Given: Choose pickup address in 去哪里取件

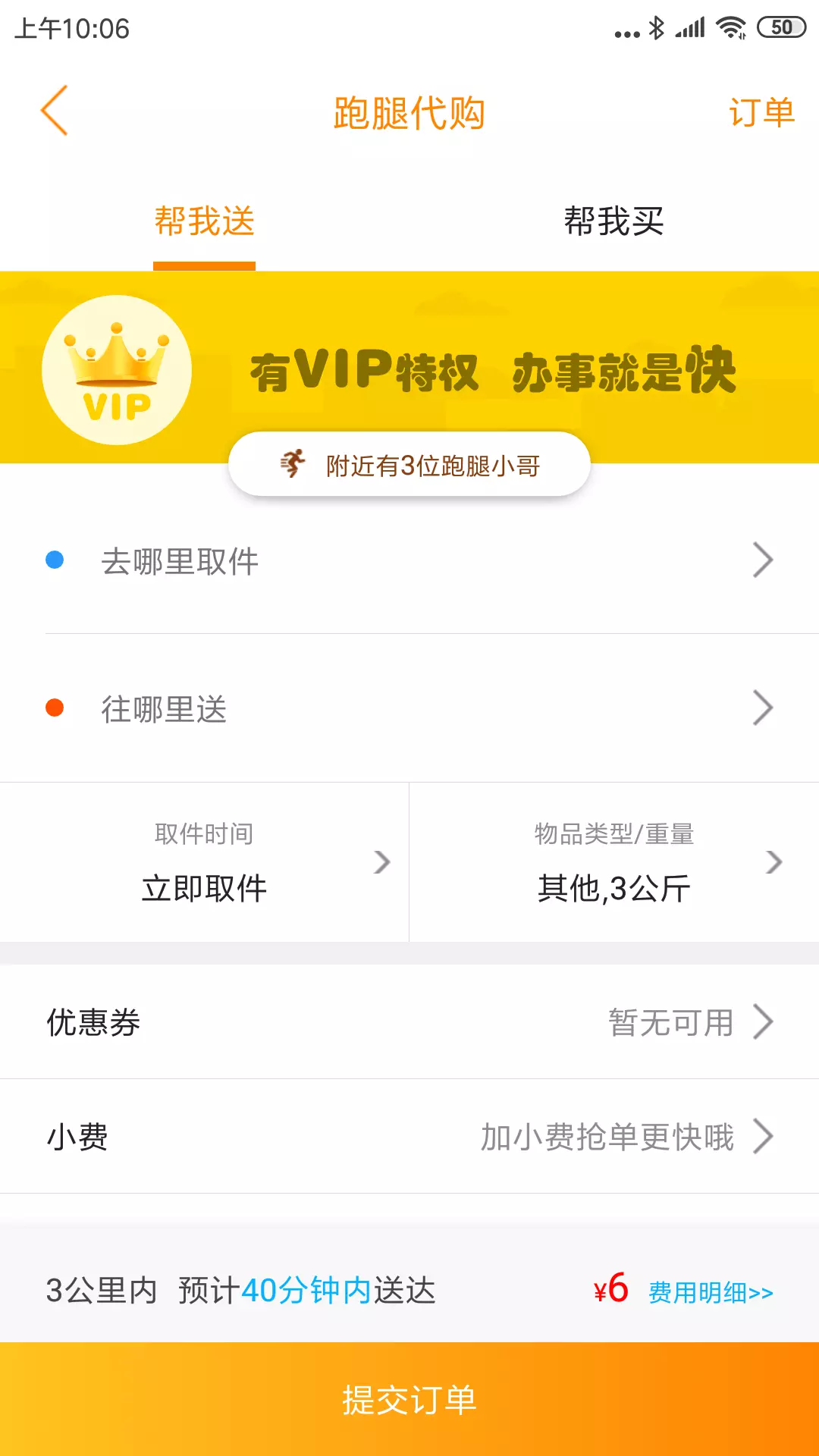Looking at the screenshot, I should [x=409, y=561].
